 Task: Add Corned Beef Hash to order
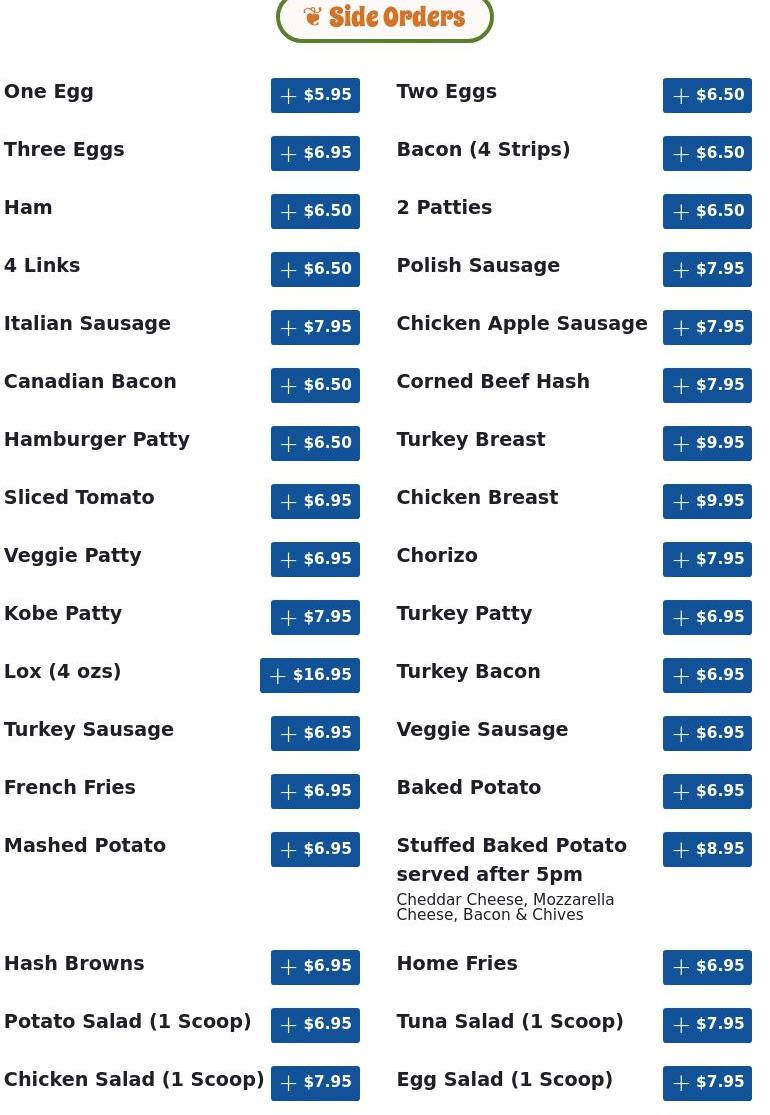coord(707,385)
